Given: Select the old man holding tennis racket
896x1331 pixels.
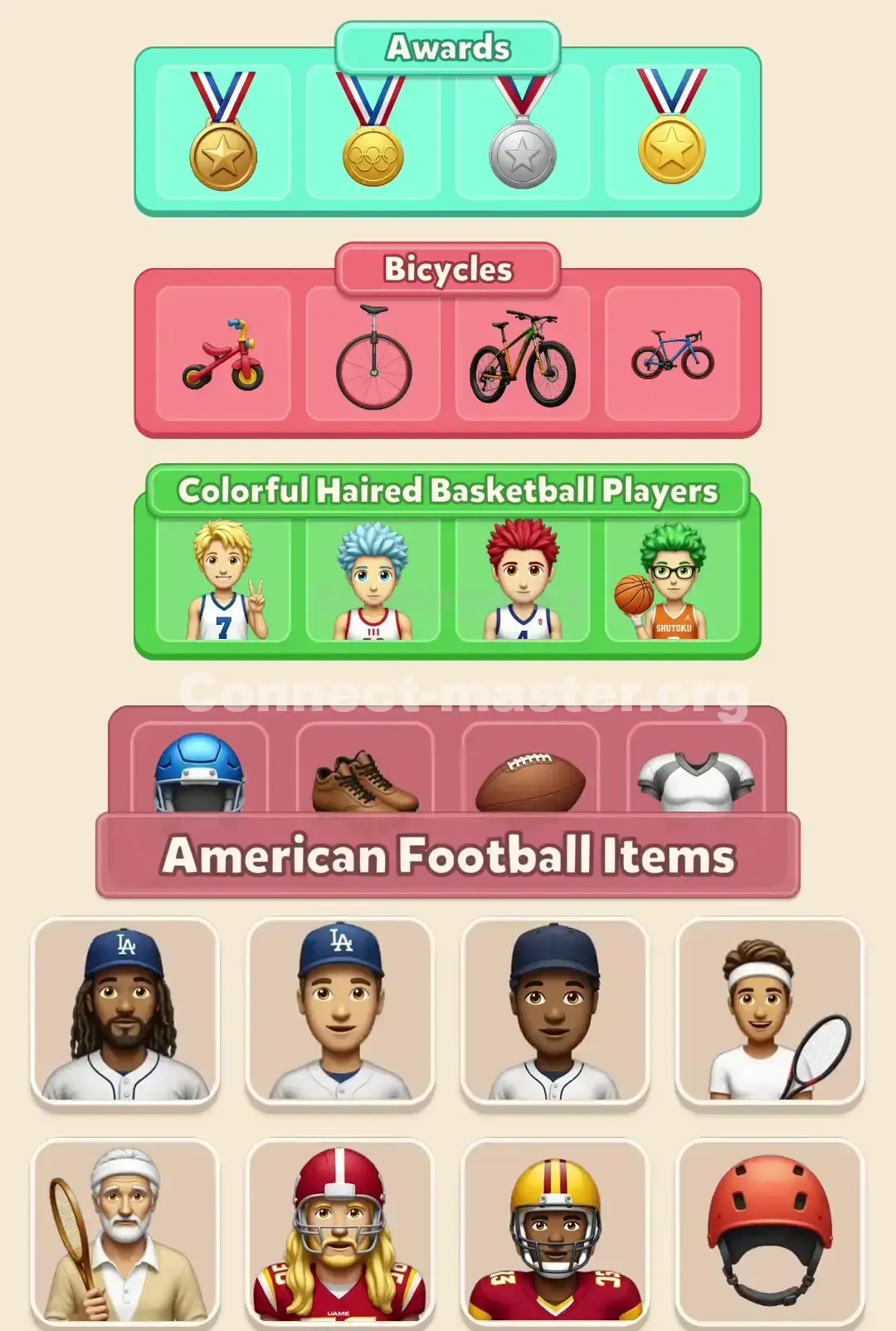Looking at the screenshot, I should pos(126,1236).
